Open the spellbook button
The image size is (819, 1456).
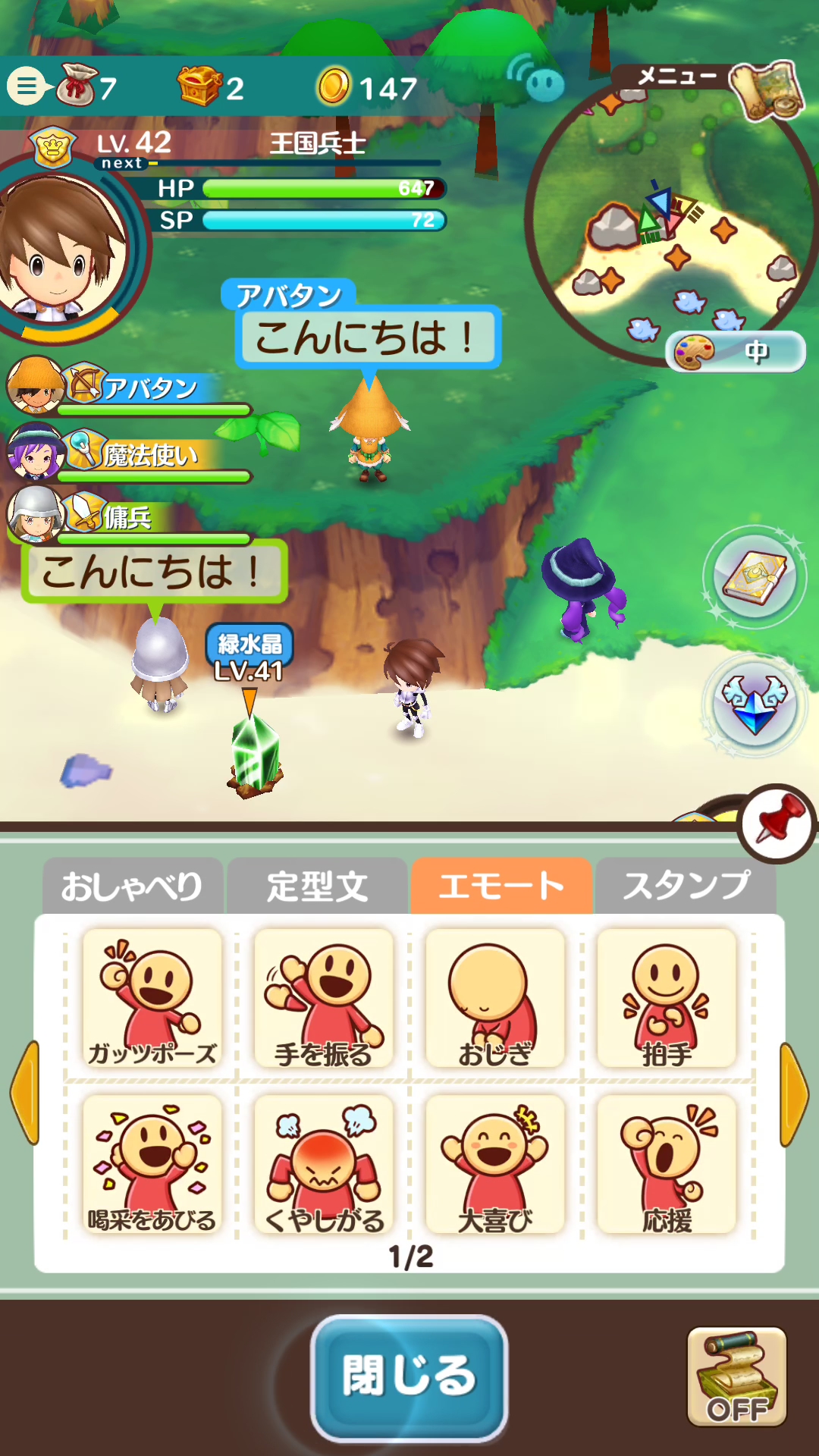754,576
